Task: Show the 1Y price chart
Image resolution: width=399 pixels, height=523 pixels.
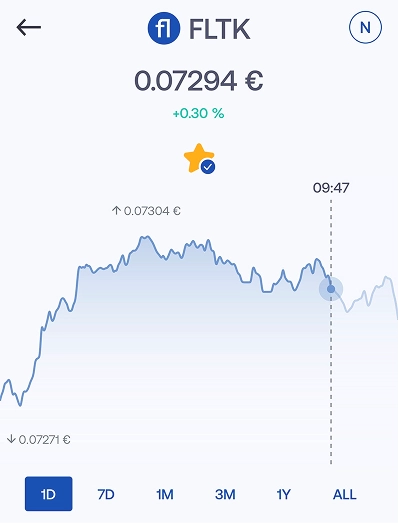Action: pyautogui.click(x=284, y=494)
